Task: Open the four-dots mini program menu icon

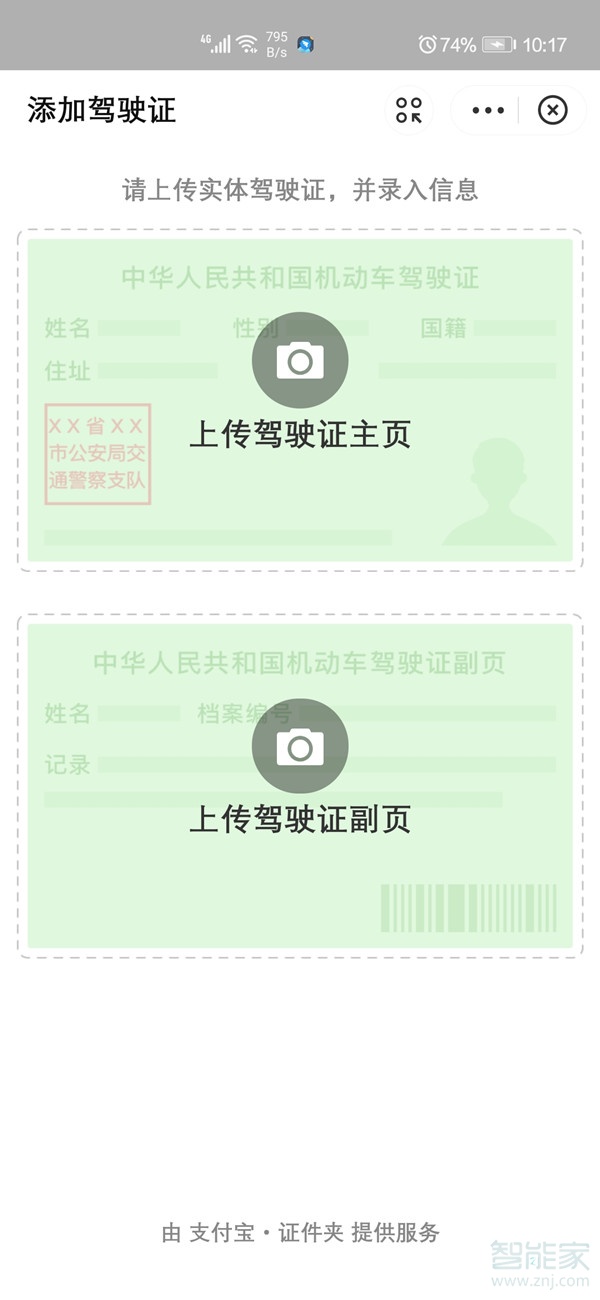Action: tap(409, 110)
